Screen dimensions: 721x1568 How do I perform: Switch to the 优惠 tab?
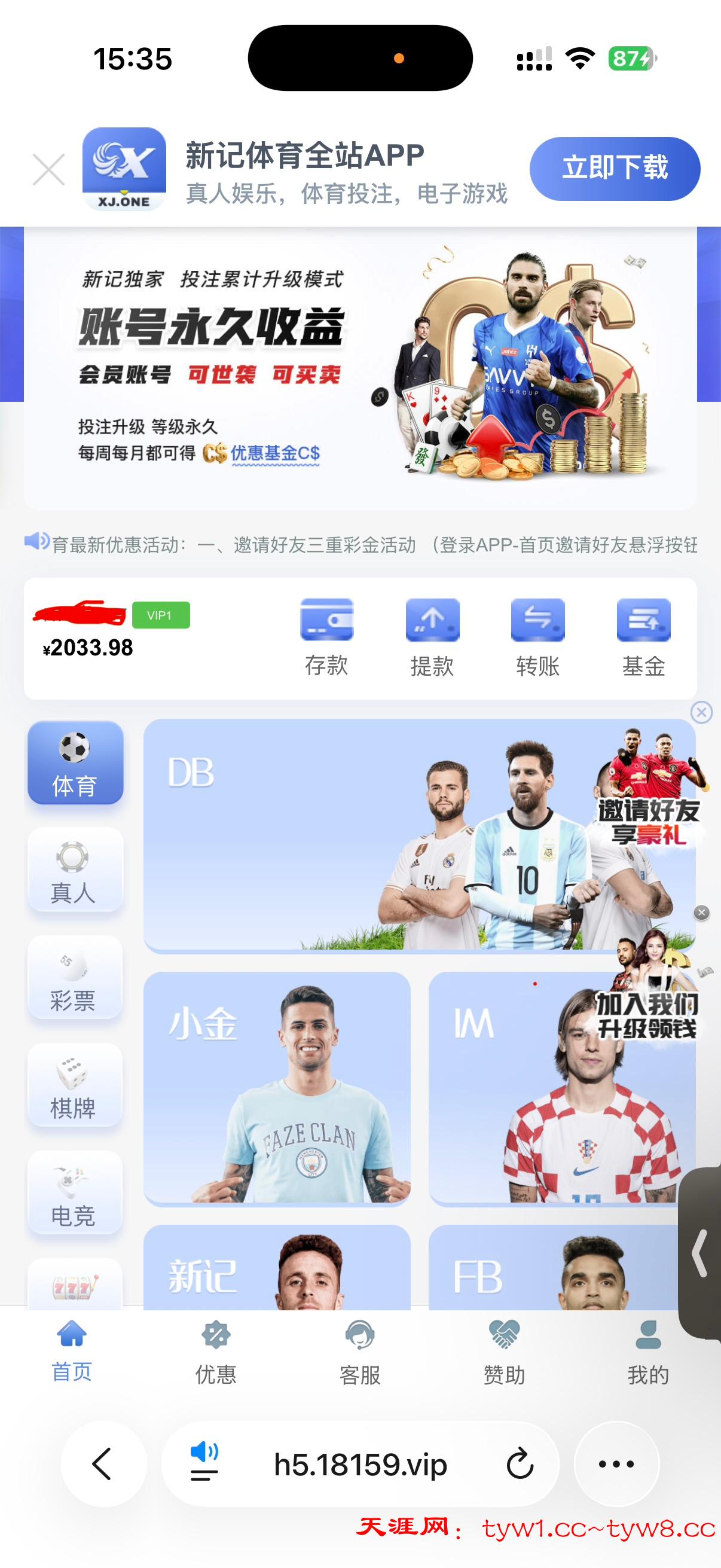click(215, 1352)
